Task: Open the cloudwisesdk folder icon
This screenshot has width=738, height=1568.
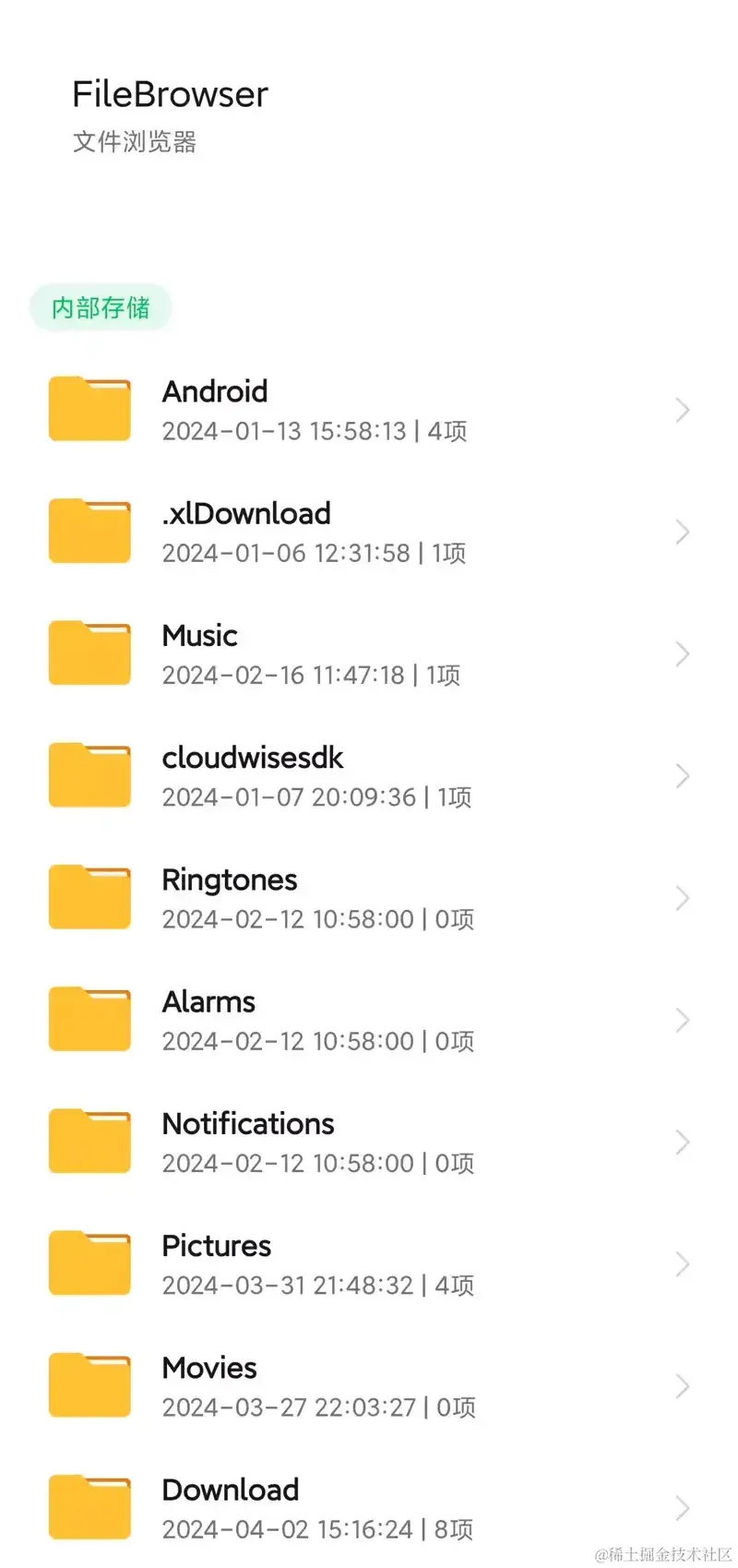Action: tap(89, 775)
